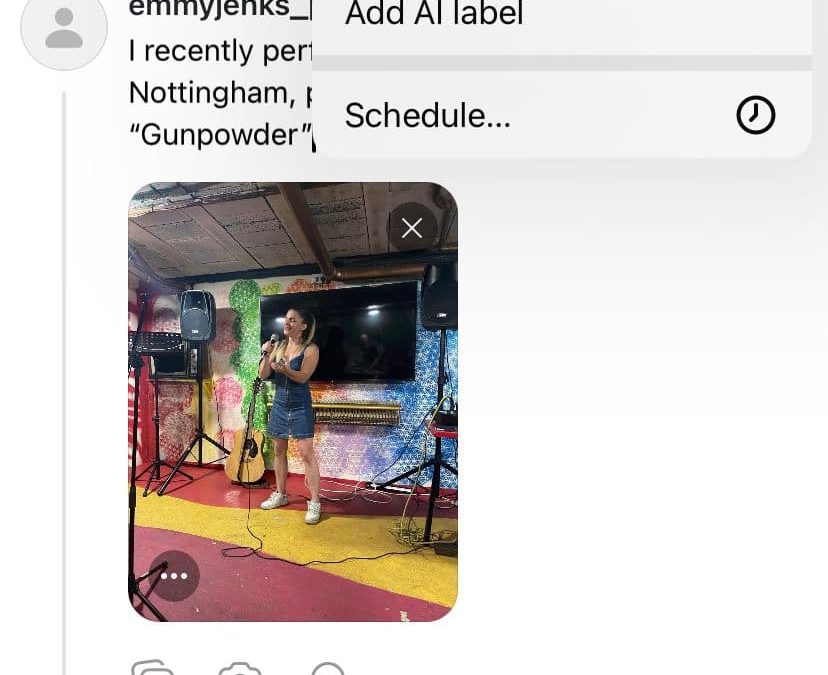Remove the attached photo with the X
The height and width of the screenshot is (675, 828).
click(412, 228)
